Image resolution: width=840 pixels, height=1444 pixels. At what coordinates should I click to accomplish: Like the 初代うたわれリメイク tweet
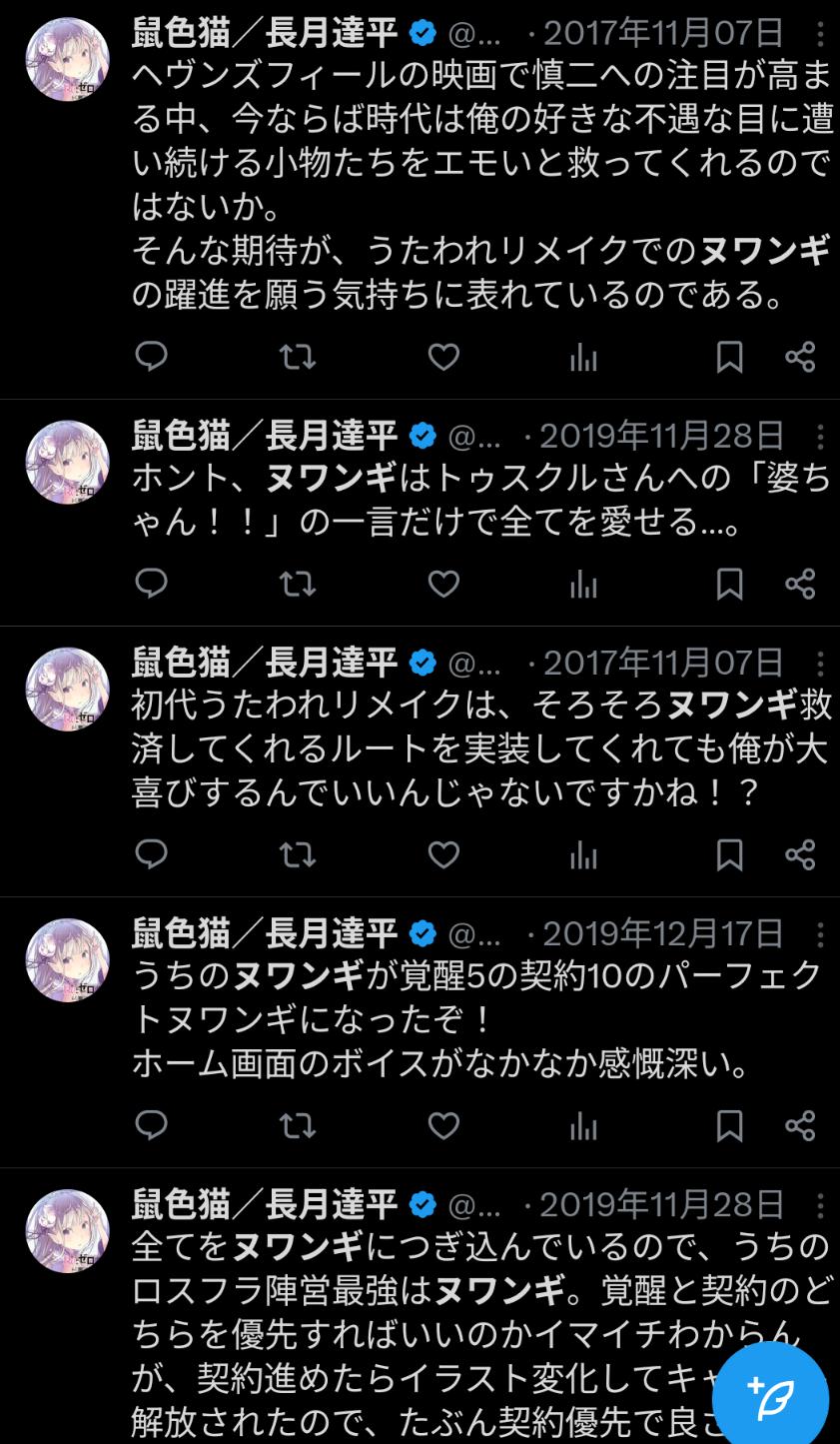click(x=443, y=854)
